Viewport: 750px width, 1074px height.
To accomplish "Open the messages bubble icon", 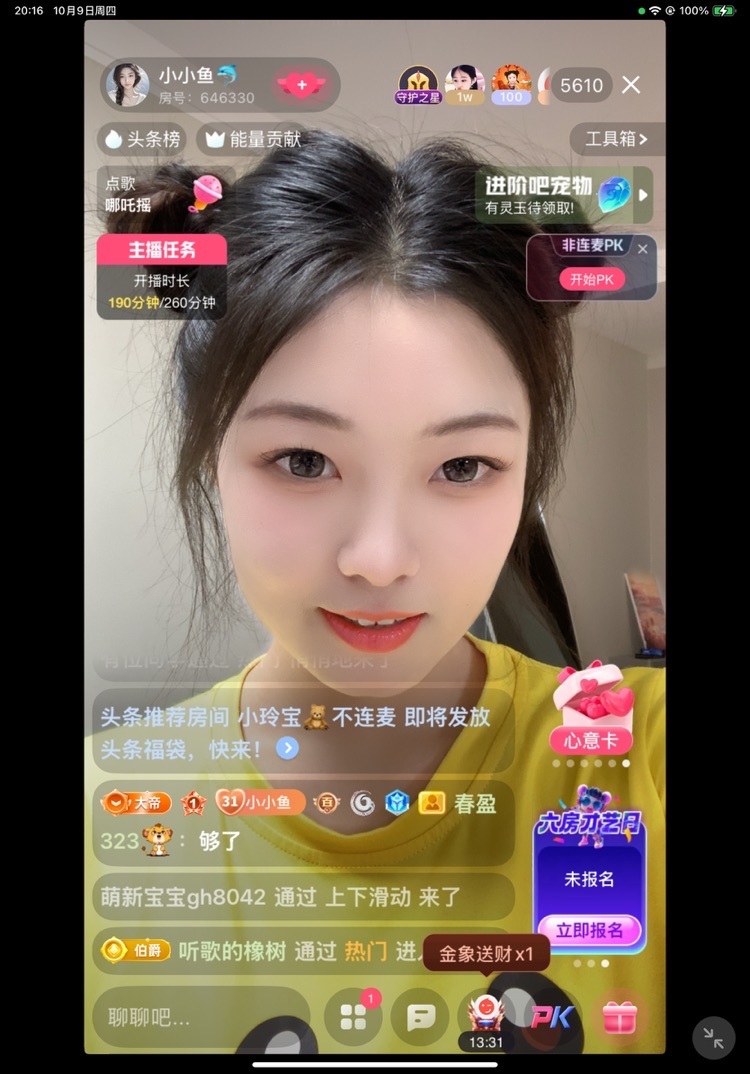I will pos(420,1018).
